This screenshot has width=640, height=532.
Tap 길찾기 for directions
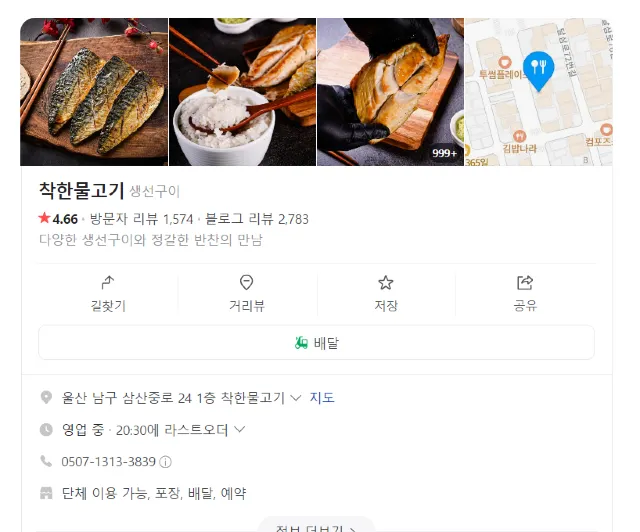[x=108, y=294]
